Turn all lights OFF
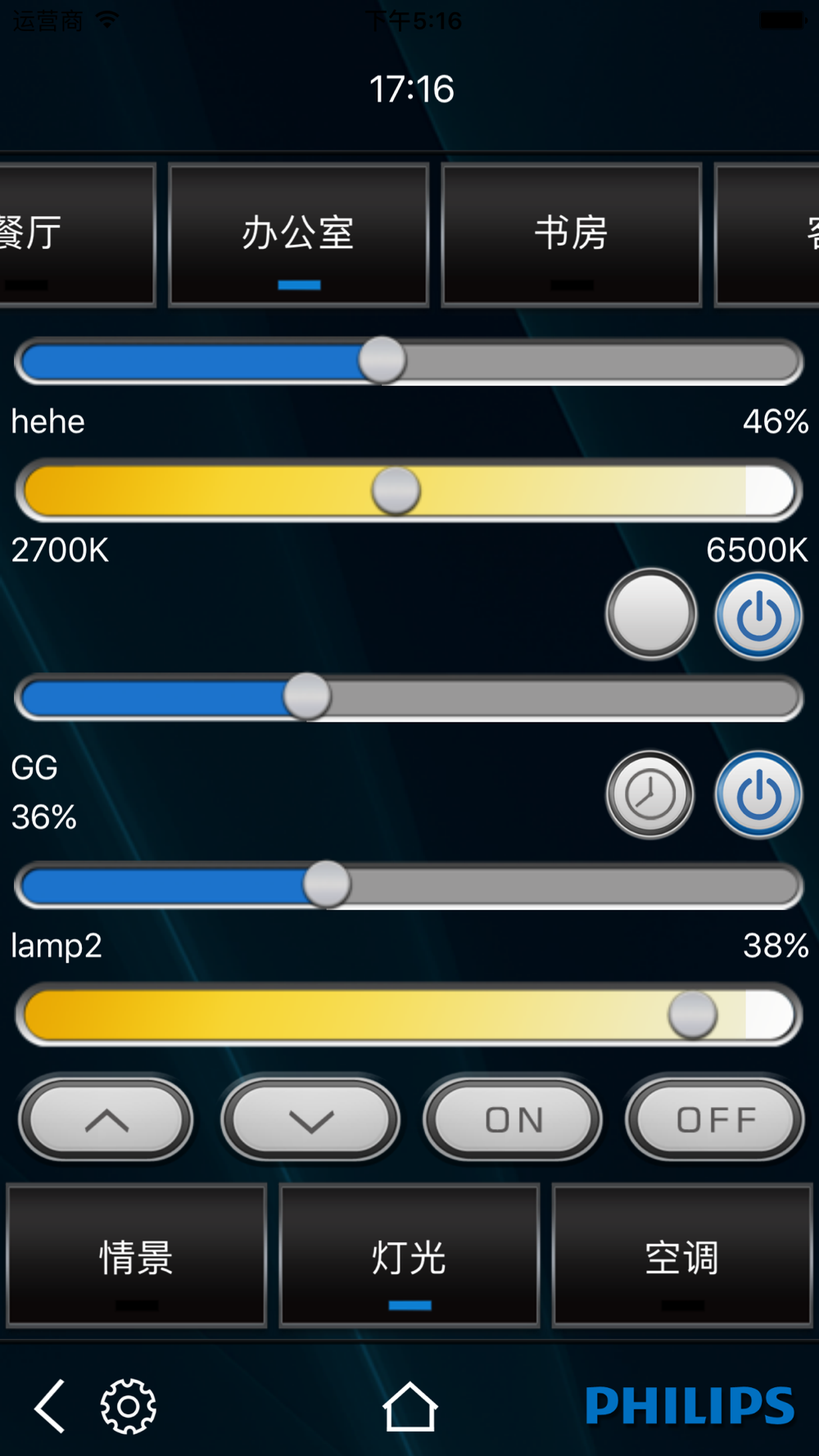This screenshot has height=1456, width=819. click(716, 1119)
